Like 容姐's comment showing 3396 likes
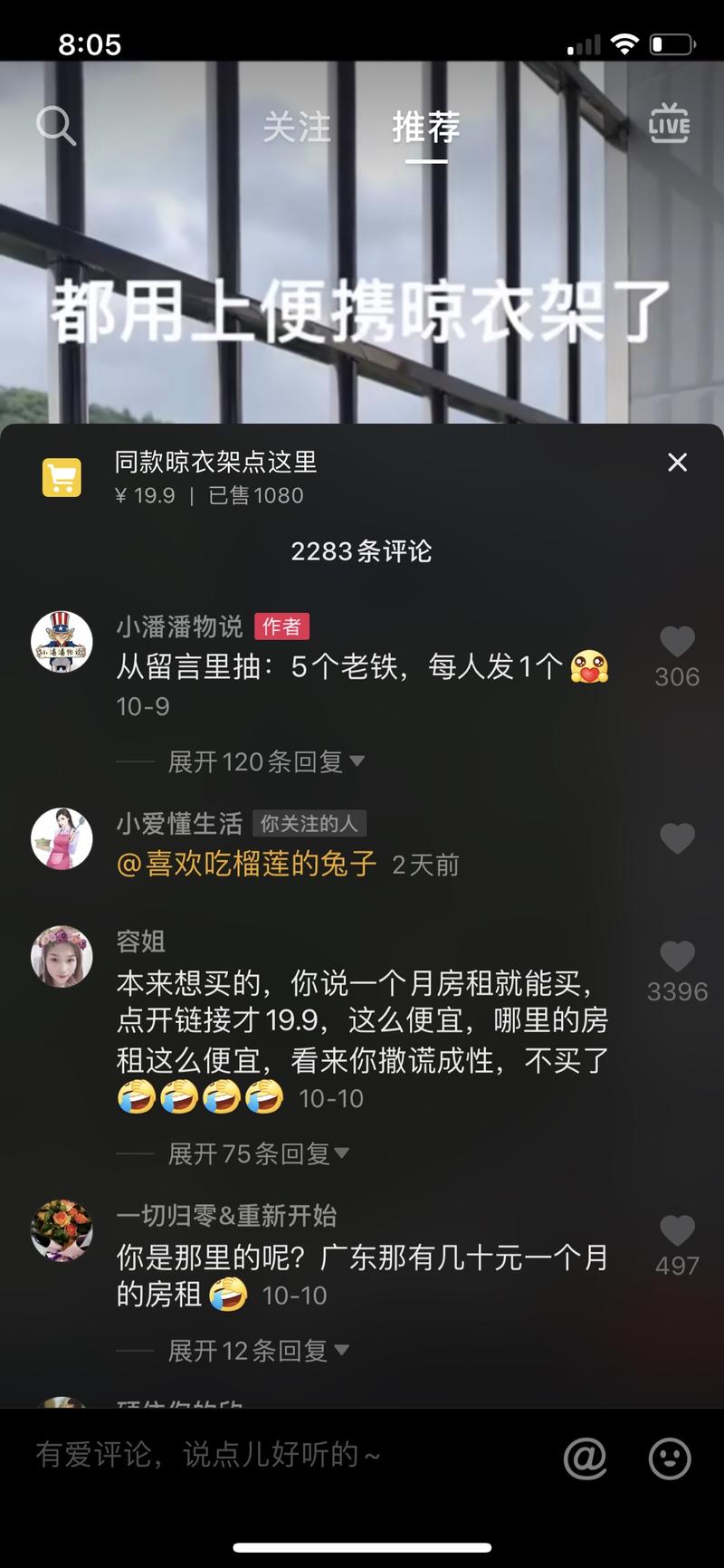The height and width of the screenshot is (1568, 724). 677,958
